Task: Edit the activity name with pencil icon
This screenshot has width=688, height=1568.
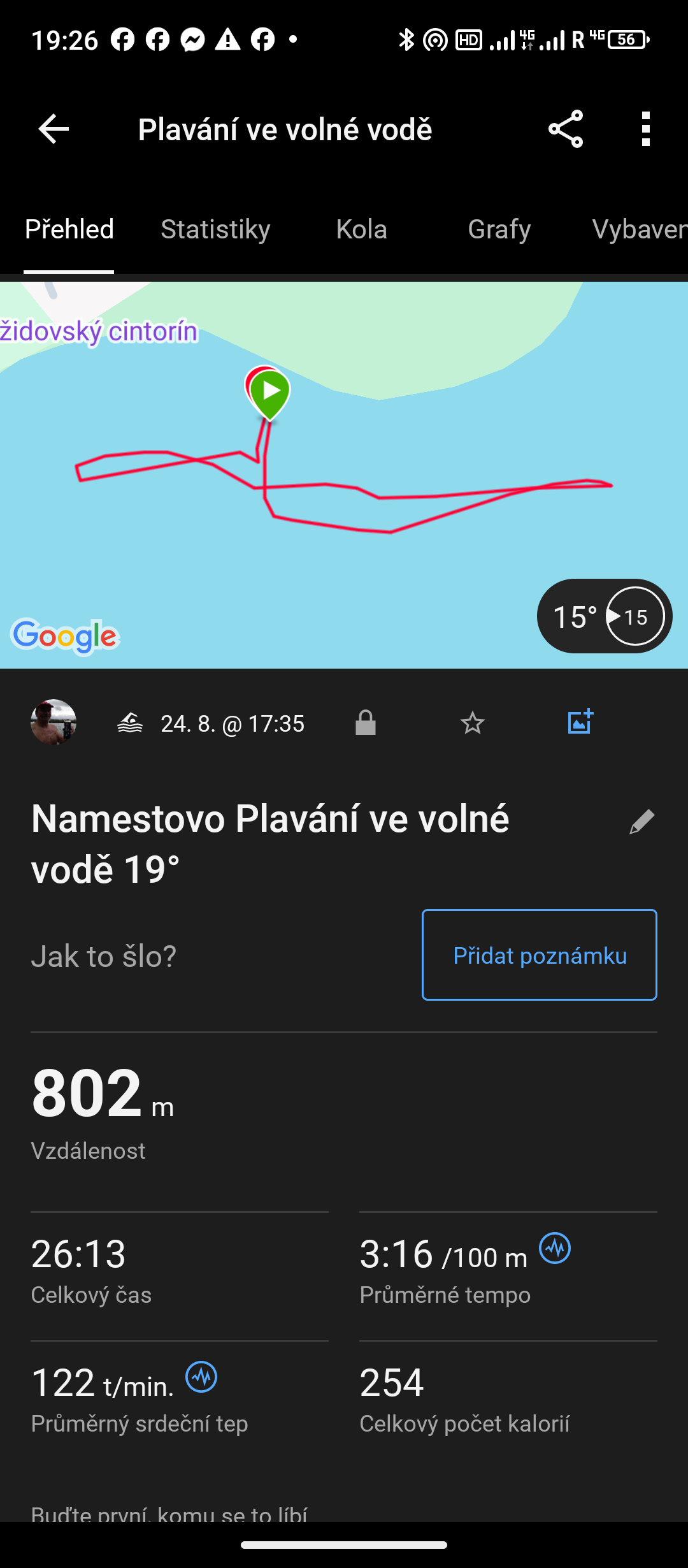Action: (x=641, y=822)
